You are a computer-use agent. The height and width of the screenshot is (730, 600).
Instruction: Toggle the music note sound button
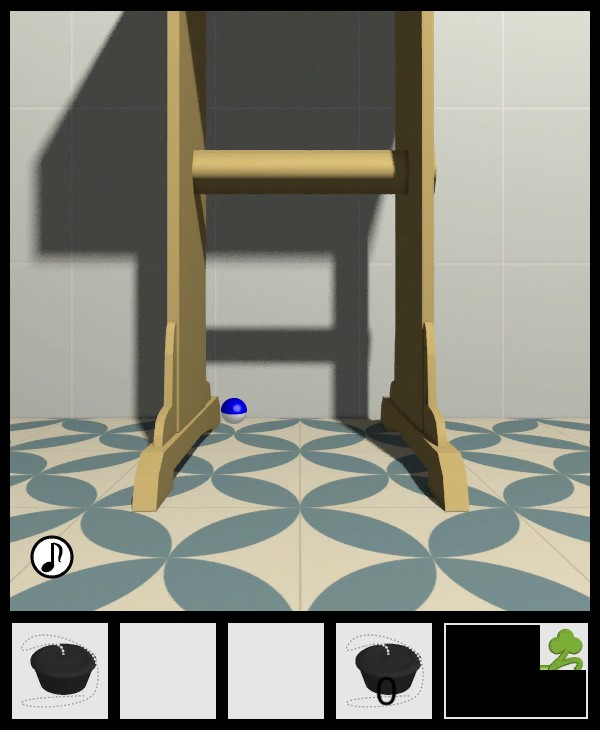coord(52,557)
